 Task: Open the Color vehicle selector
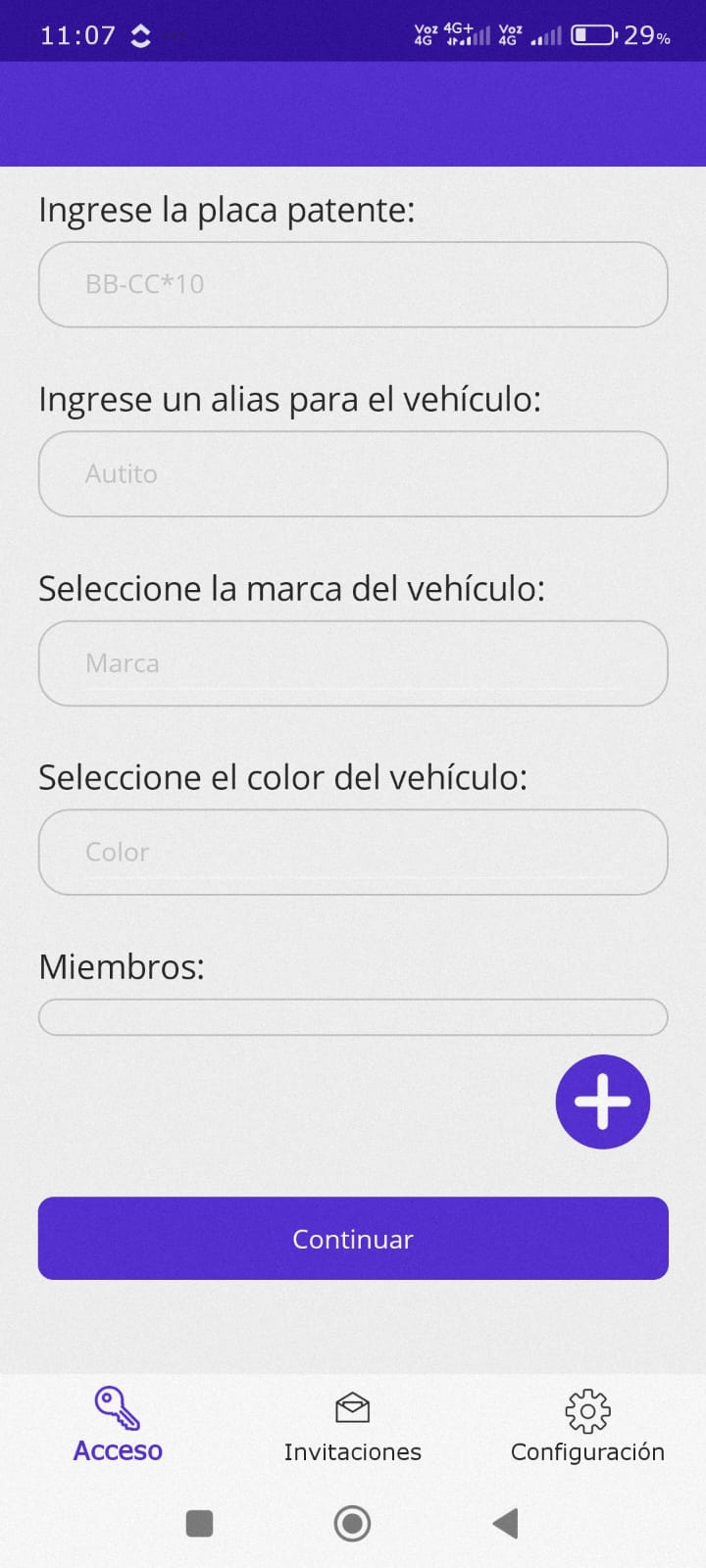point(353,852)
